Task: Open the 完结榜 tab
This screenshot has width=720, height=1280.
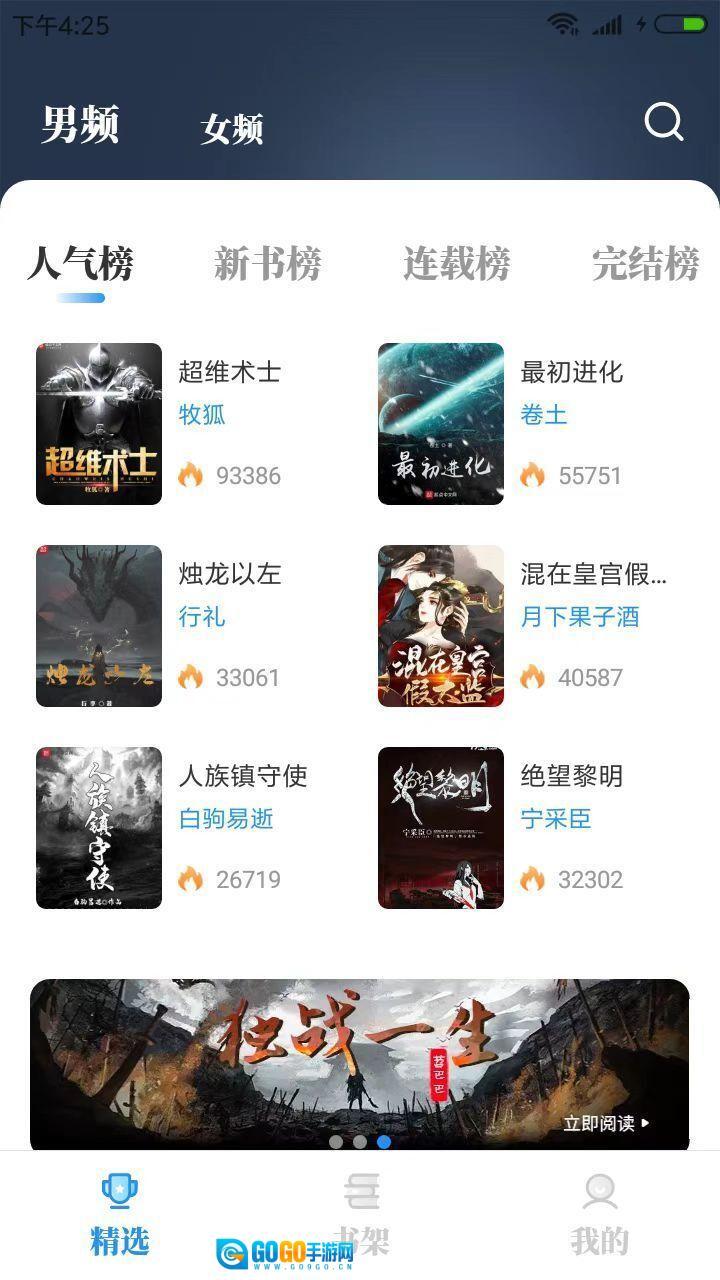Action: point(645,264)
